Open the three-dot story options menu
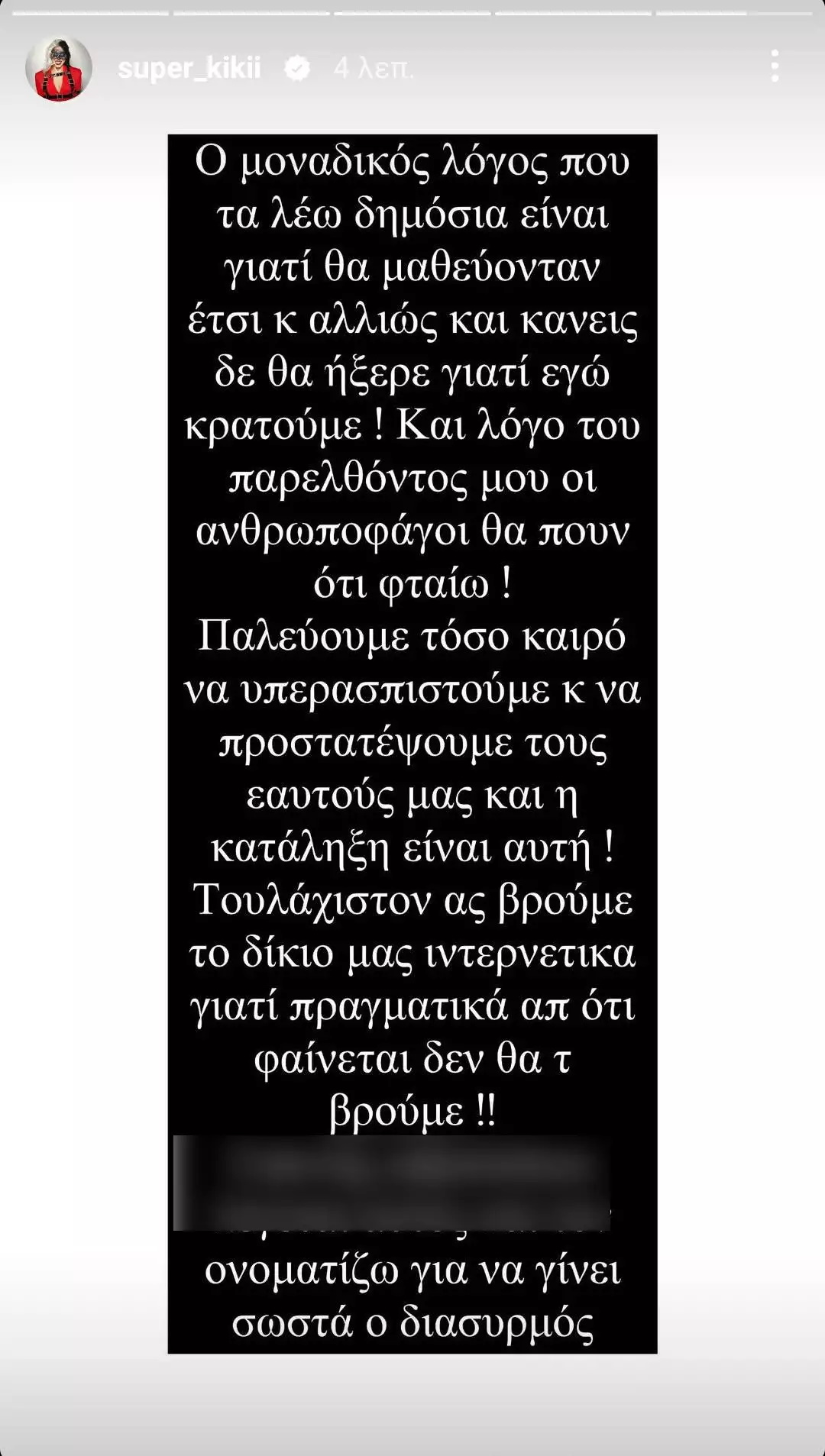The width and height of the screenshot is (825, 1456). click(775, 67)
